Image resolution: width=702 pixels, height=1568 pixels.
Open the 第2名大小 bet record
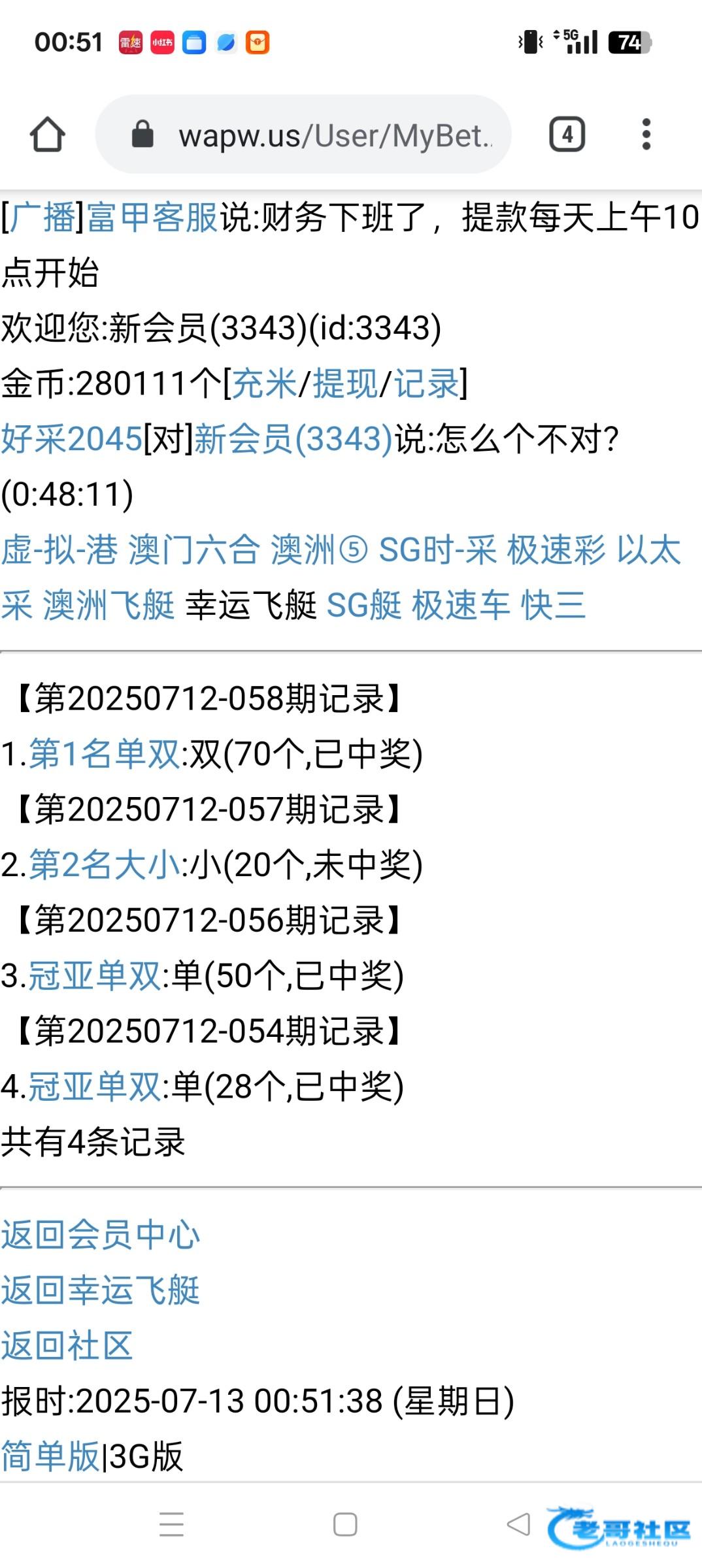tap(105, 865)
